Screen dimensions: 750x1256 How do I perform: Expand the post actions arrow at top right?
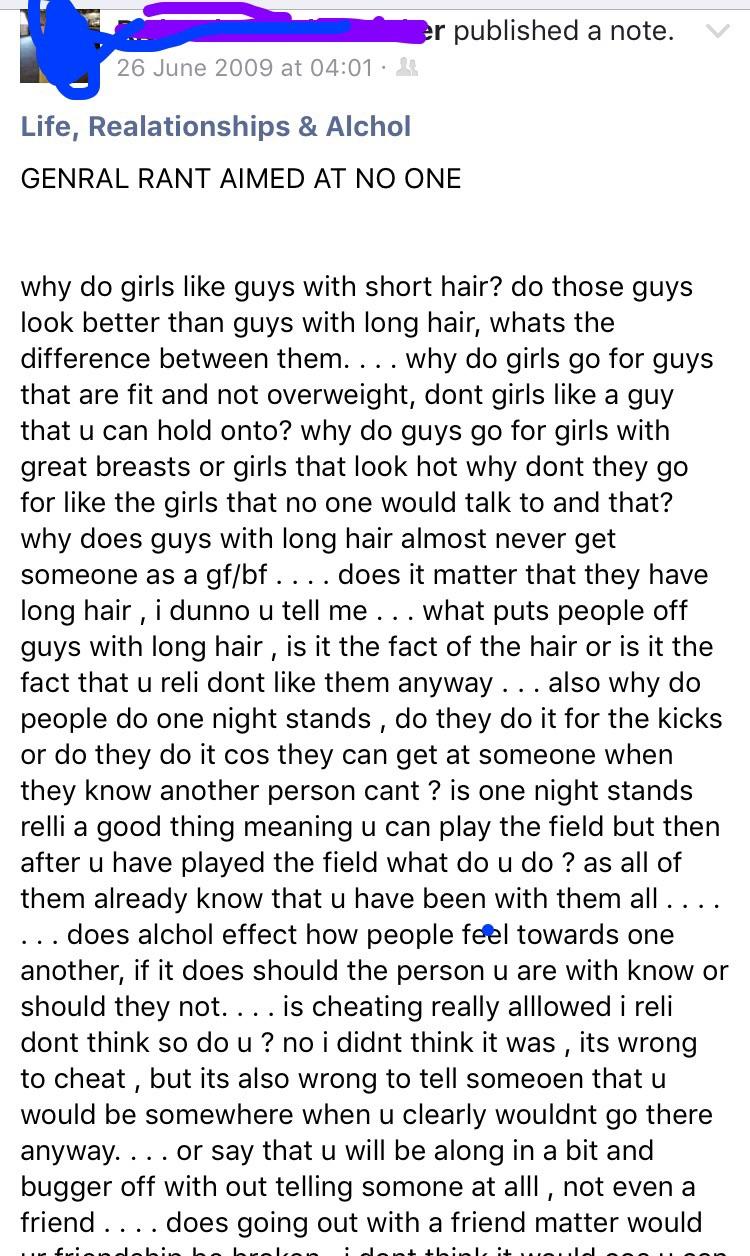point(718,31)
